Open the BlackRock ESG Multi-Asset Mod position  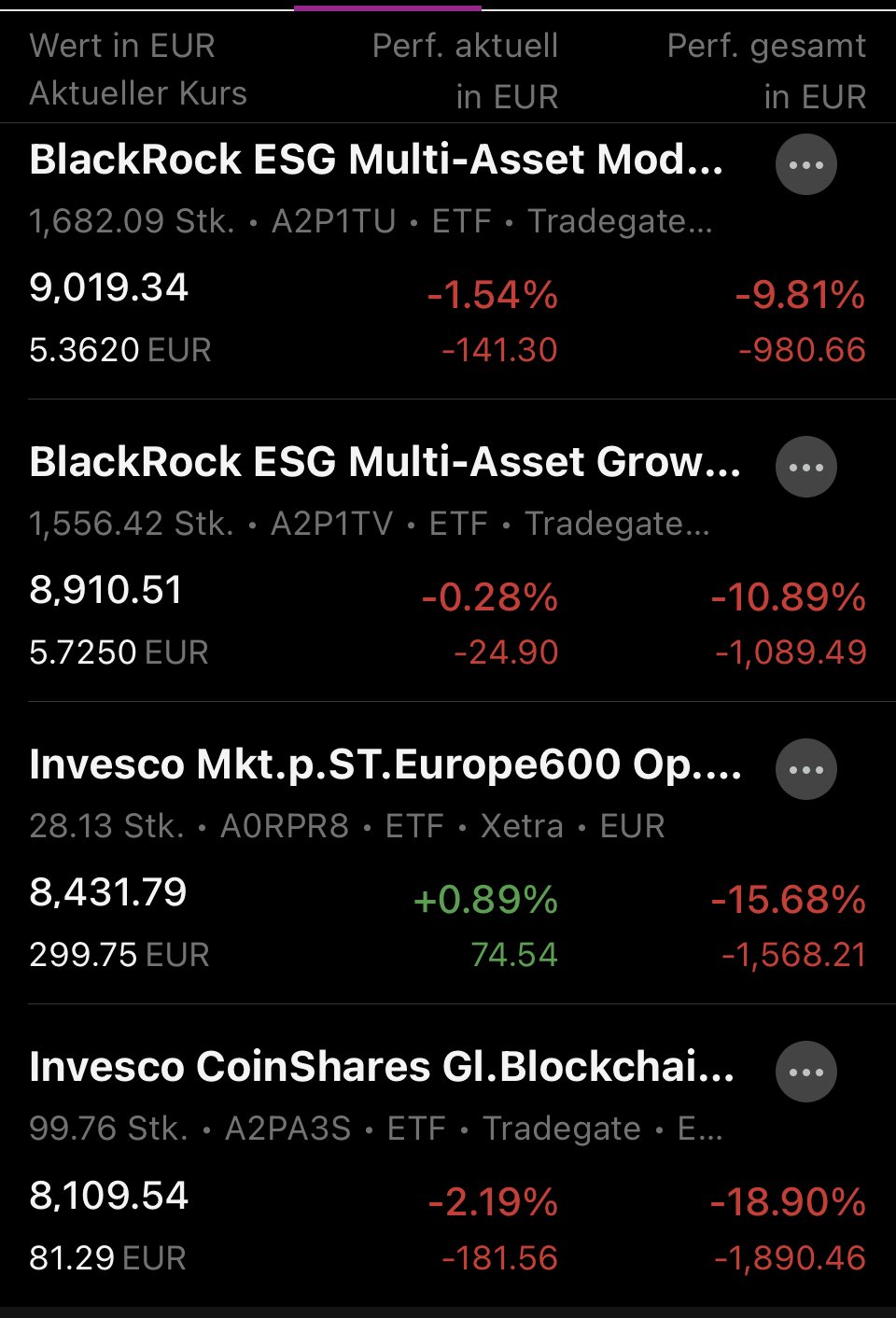[x=375, y=161]
